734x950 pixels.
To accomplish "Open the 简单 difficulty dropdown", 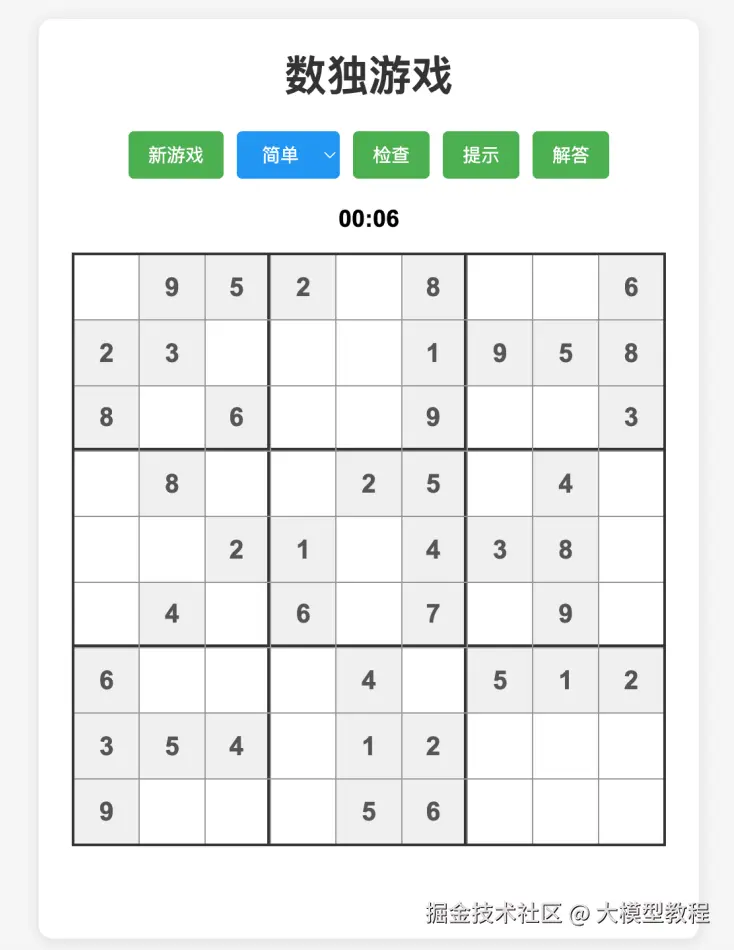I will (288, 155).
